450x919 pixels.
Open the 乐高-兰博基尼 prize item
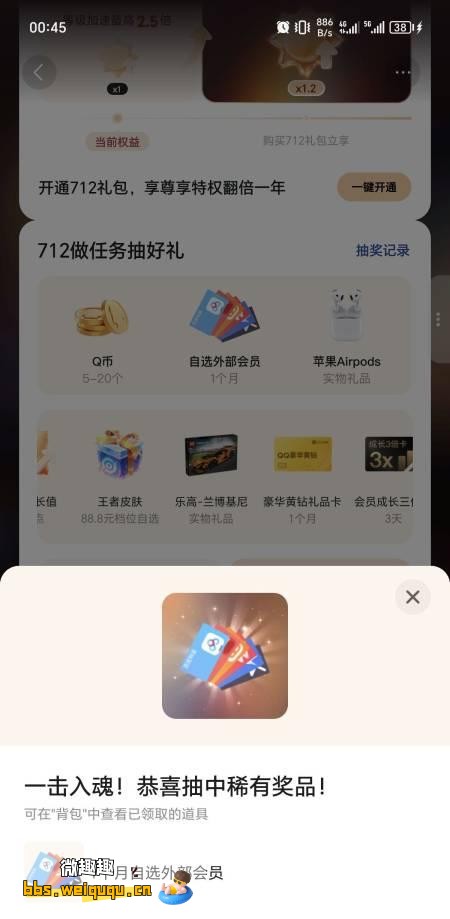click(x=211, y=476)
